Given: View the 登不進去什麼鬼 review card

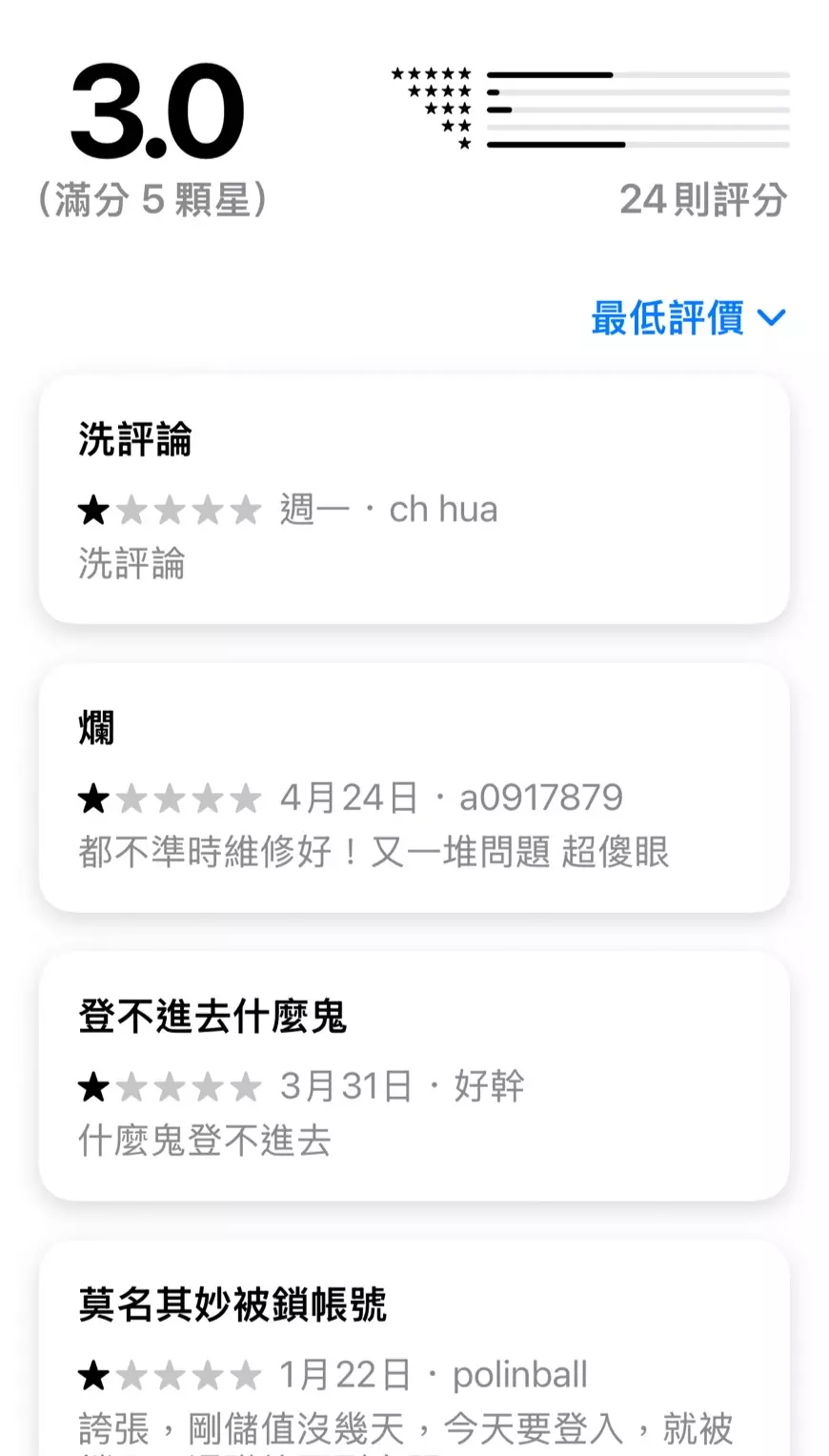Looking at the screenshot, I should [x=414, y=1076].
